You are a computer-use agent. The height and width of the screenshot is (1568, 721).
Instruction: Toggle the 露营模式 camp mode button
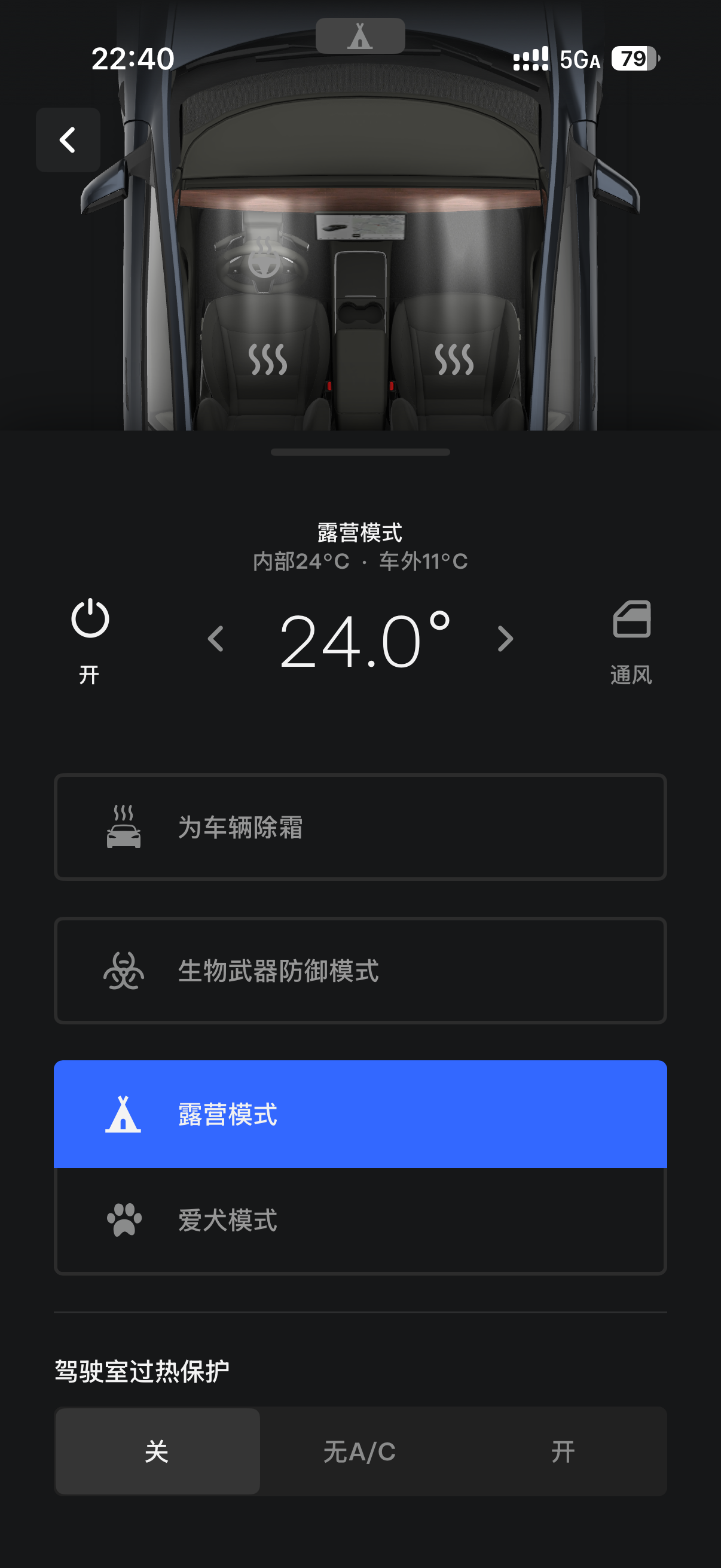[360, 1114]
